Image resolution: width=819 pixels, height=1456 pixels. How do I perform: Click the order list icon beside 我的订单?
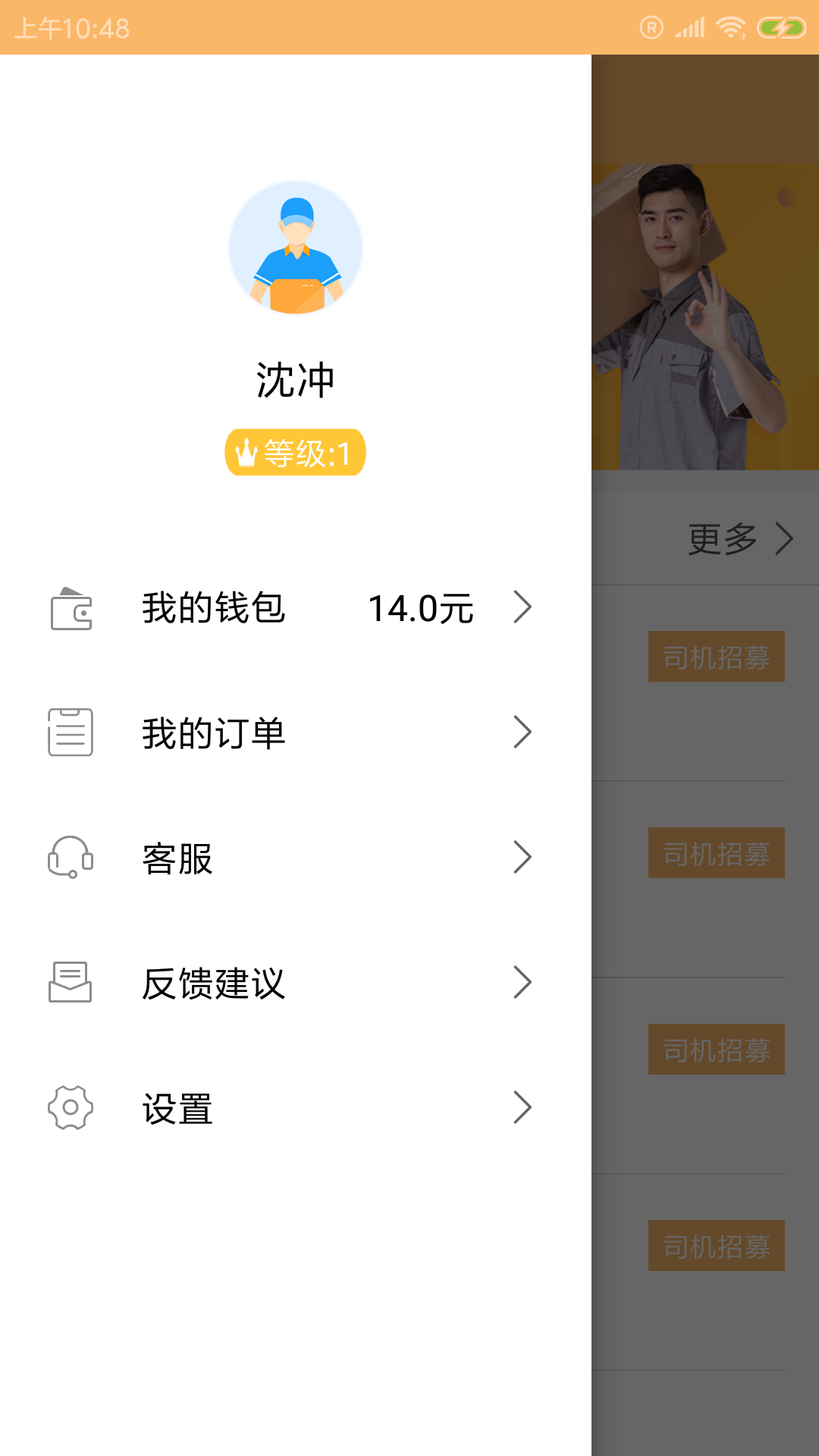tap(69, 732)
